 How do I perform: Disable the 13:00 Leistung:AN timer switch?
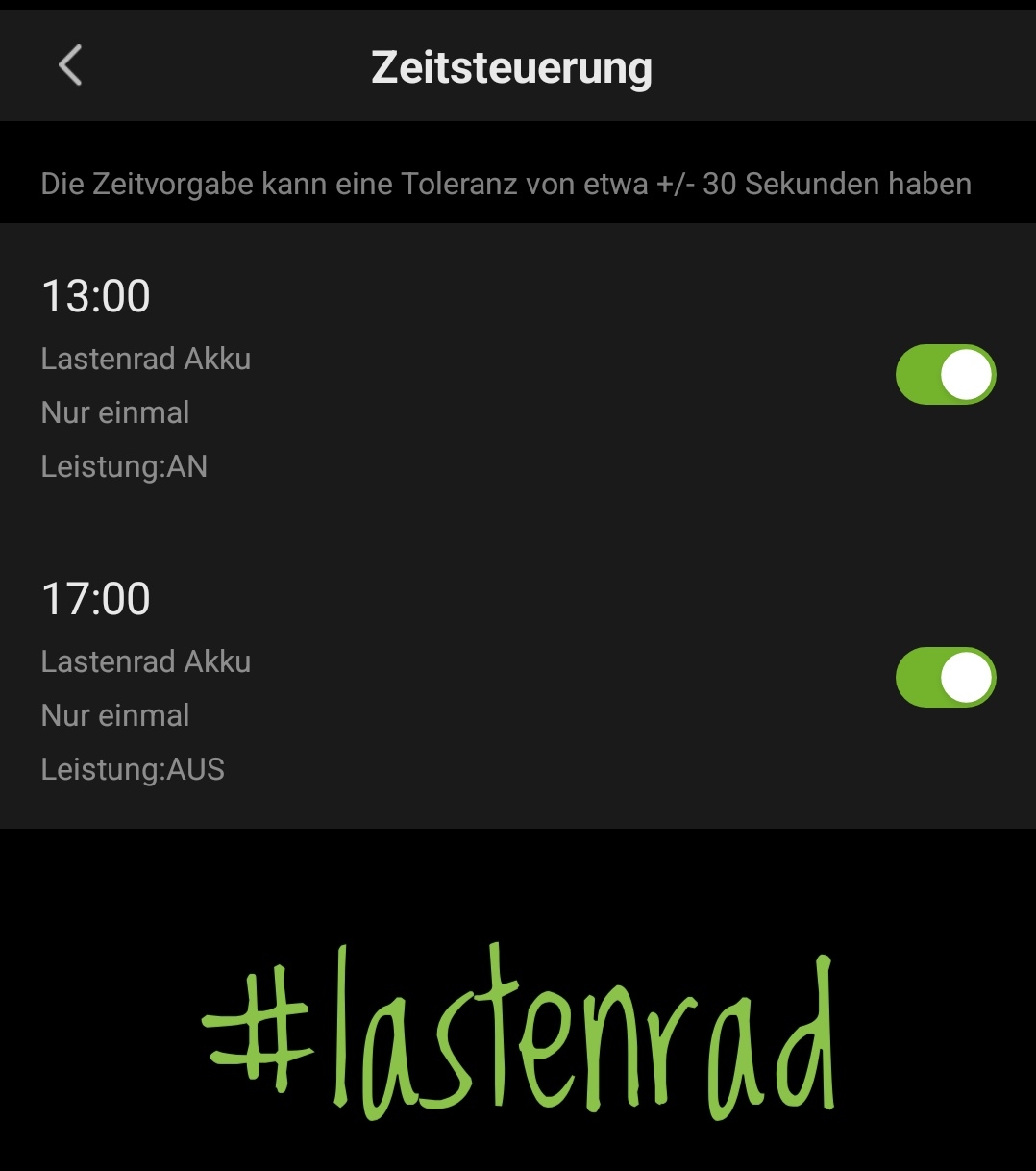945,374
